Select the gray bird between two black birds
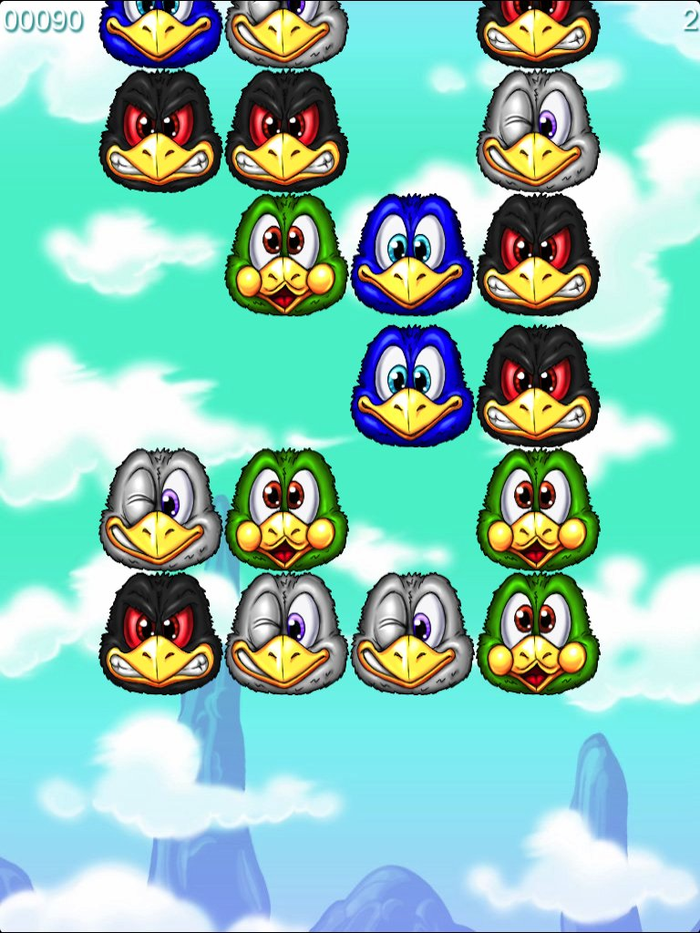Screen dimensions: 700x933 pos(538,130)
